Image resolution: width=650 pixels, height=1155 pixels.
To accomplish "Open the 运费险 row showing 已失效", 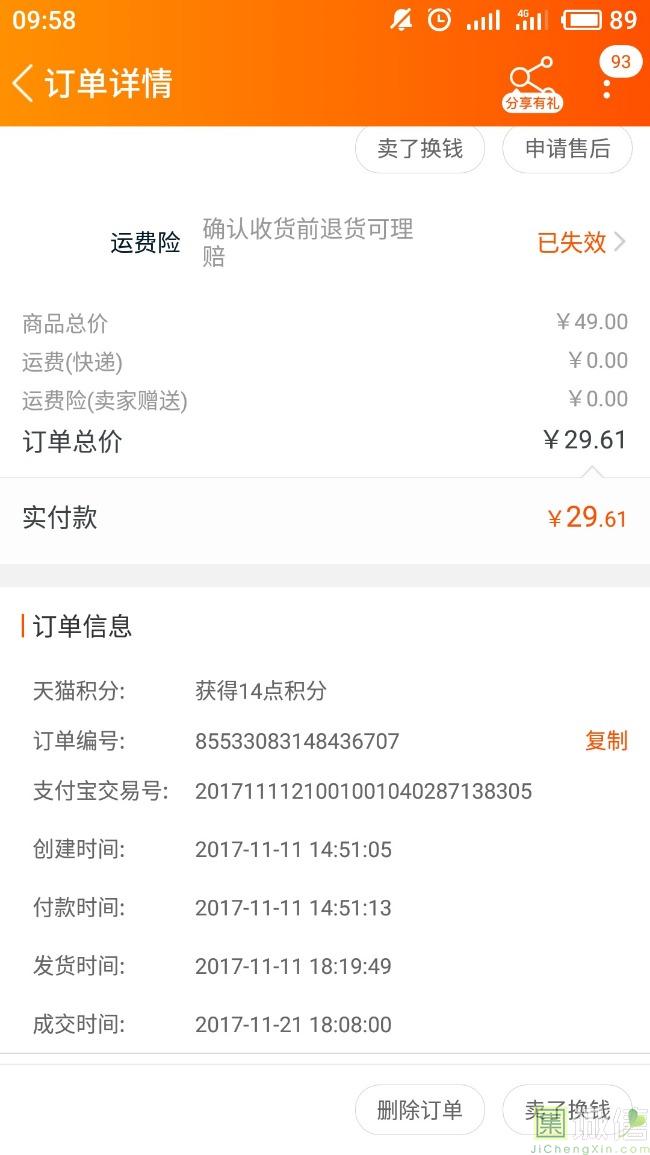I will coord(325,242).
